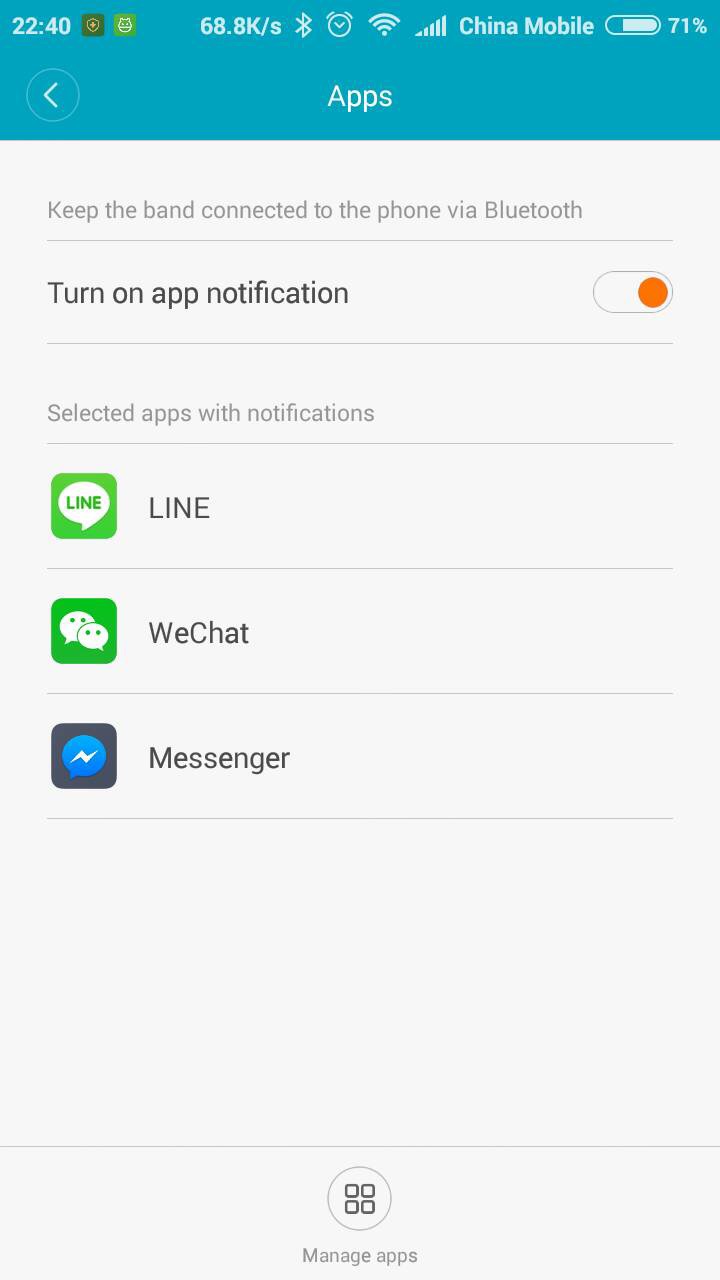
Task: Open the Manage apps button
Action: 359,1199
